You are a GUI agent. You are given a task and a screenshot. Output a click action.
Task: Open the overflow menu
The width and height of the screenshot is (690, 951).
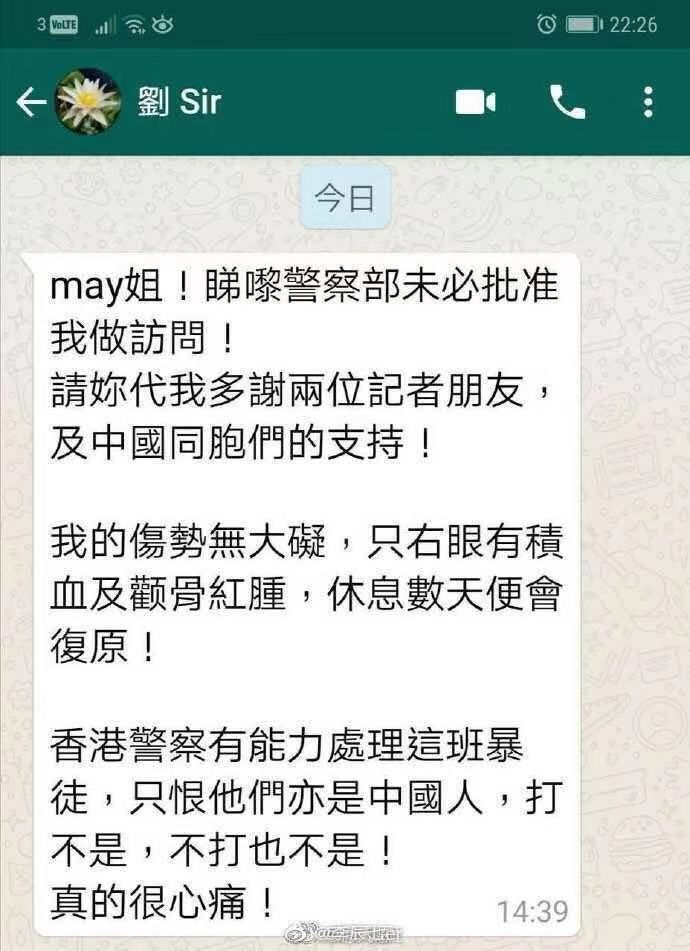coord(648,102)
